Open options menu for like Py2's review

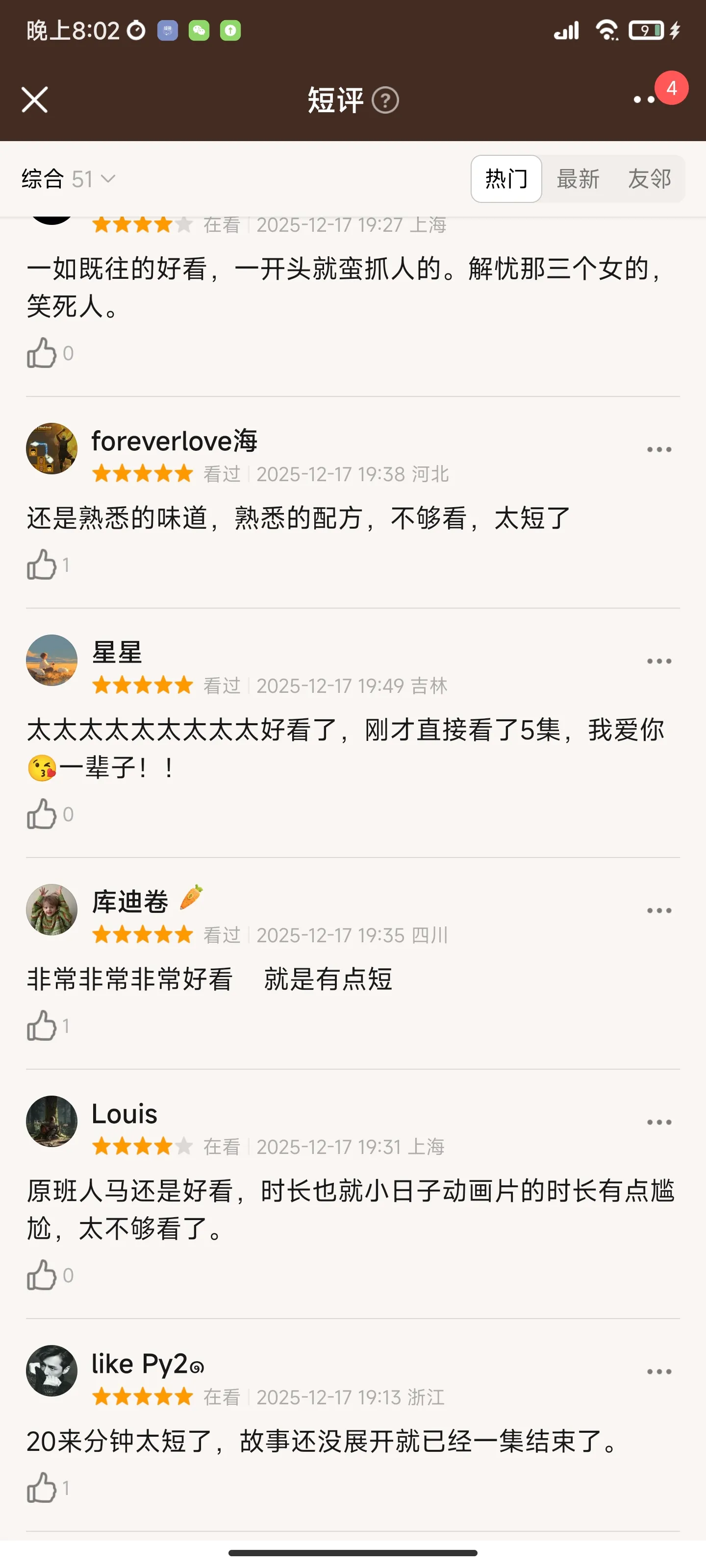[x=658, y=1372]
